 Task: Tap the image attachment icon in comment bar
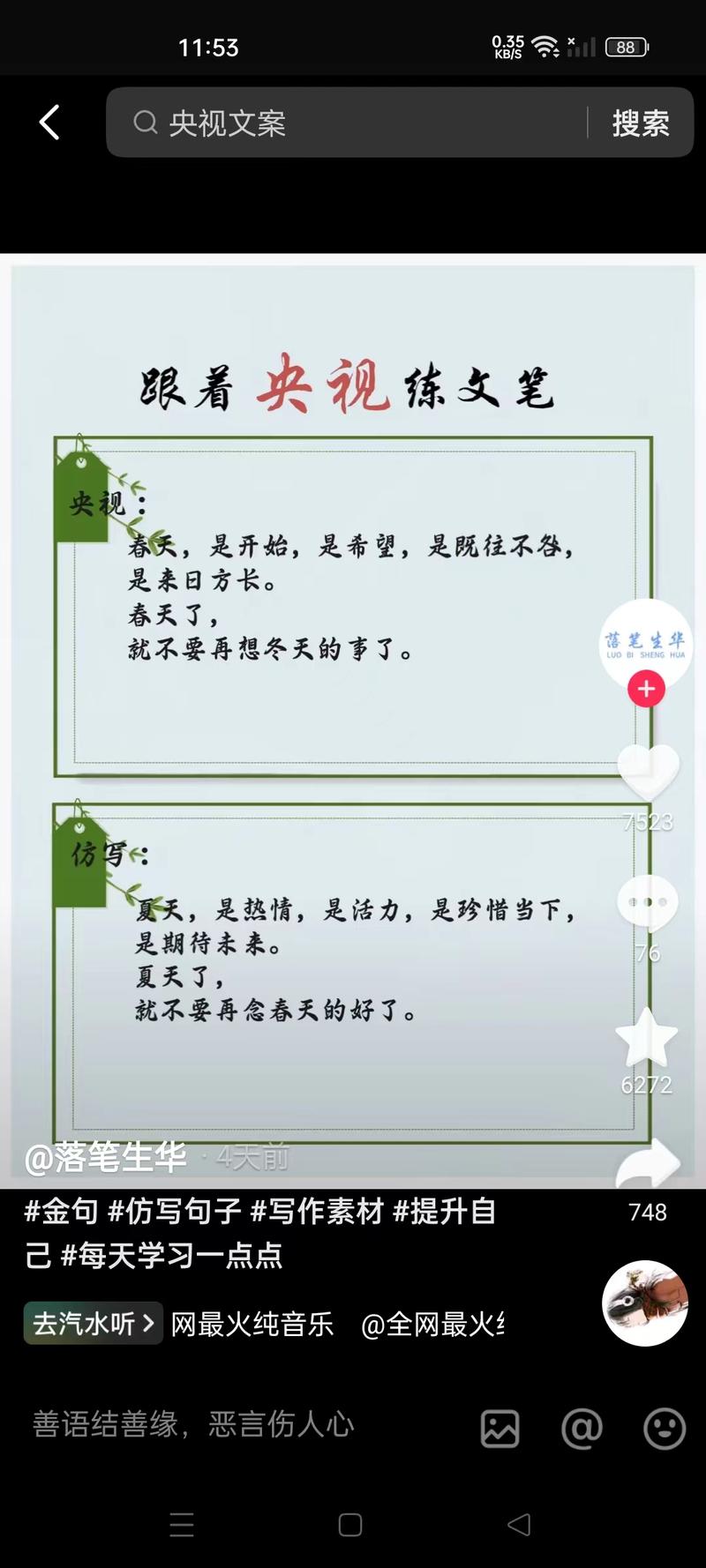(x=499, y=1429)
